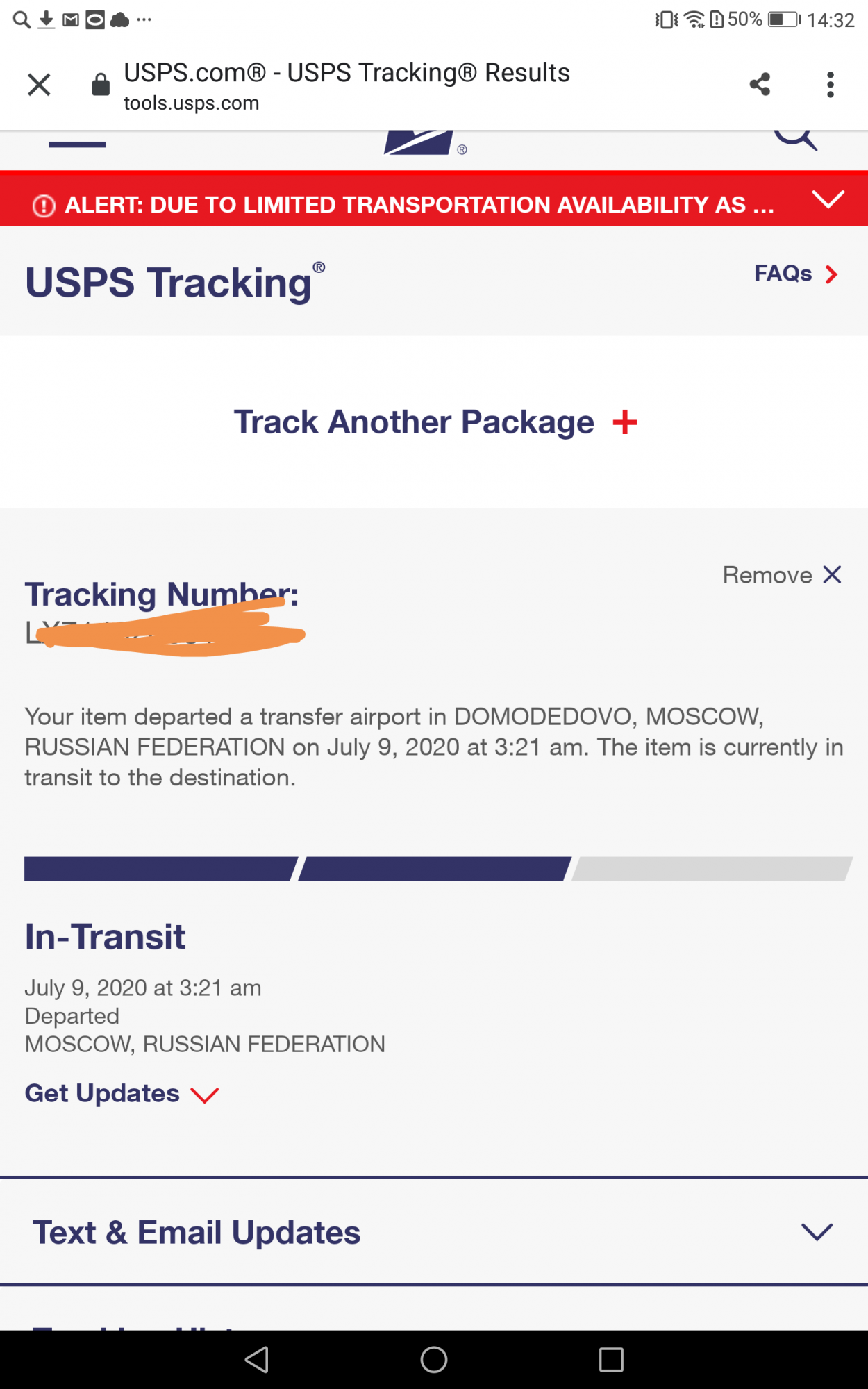
Task: Share this USPS tracking page
Action: coord(760,85)
